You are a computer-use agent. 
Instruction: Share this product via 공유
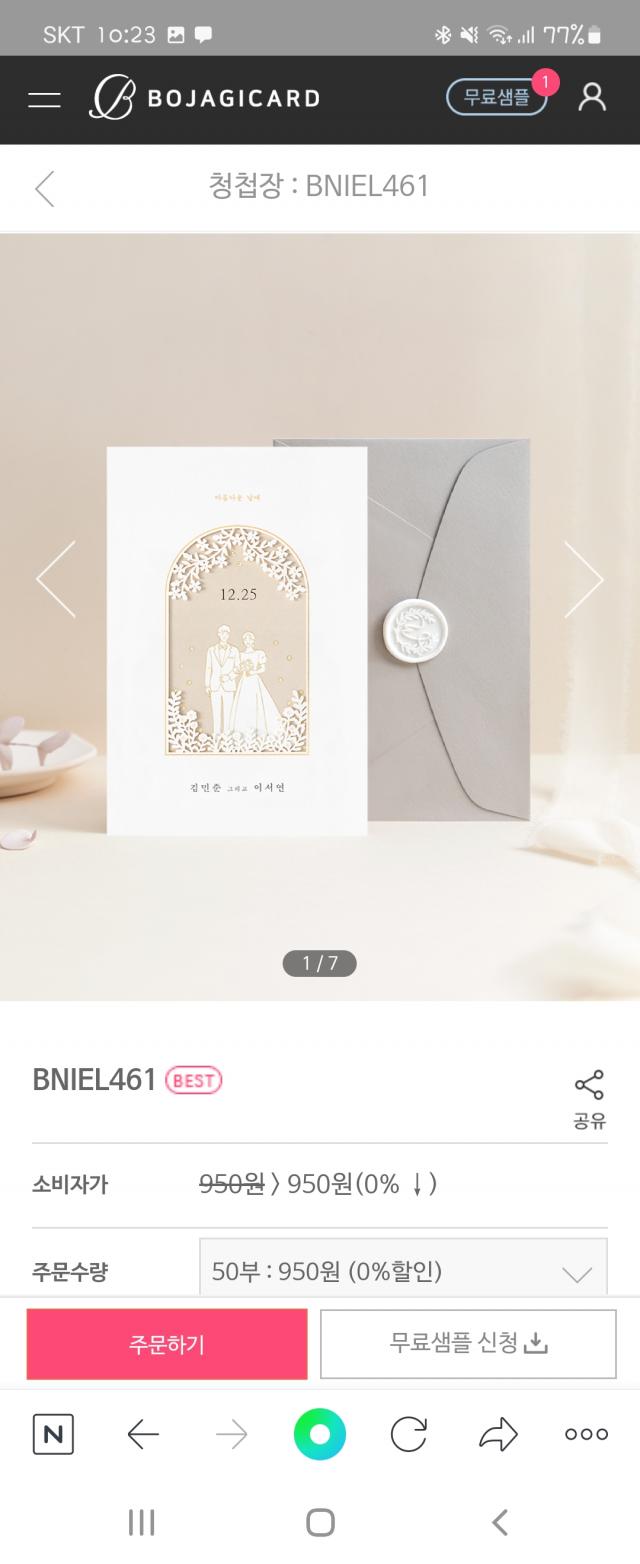589,1098
